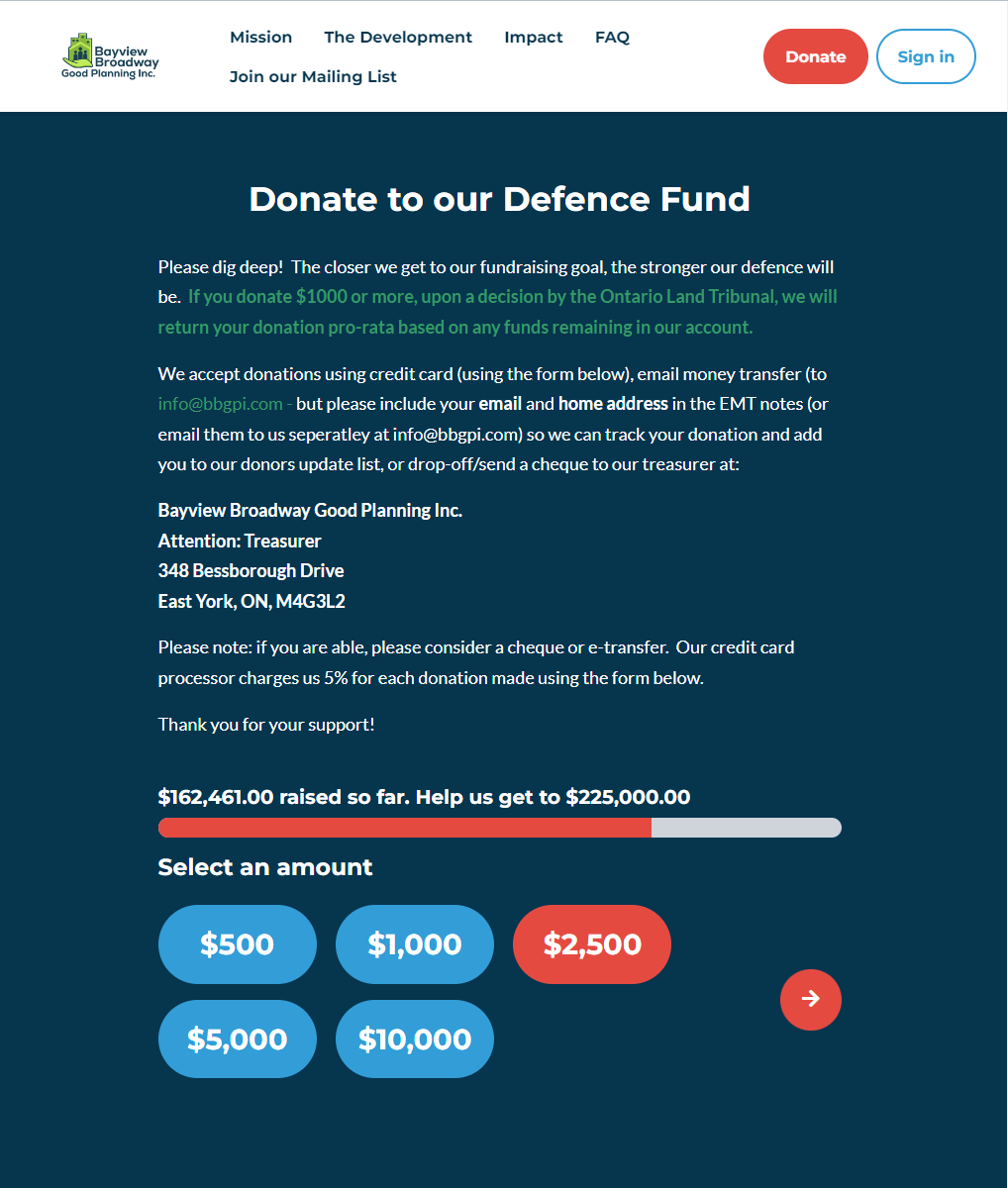Pick the $5,000 donation amount
This screenshot has width=1008, height=1188.
coord(238,1039)
